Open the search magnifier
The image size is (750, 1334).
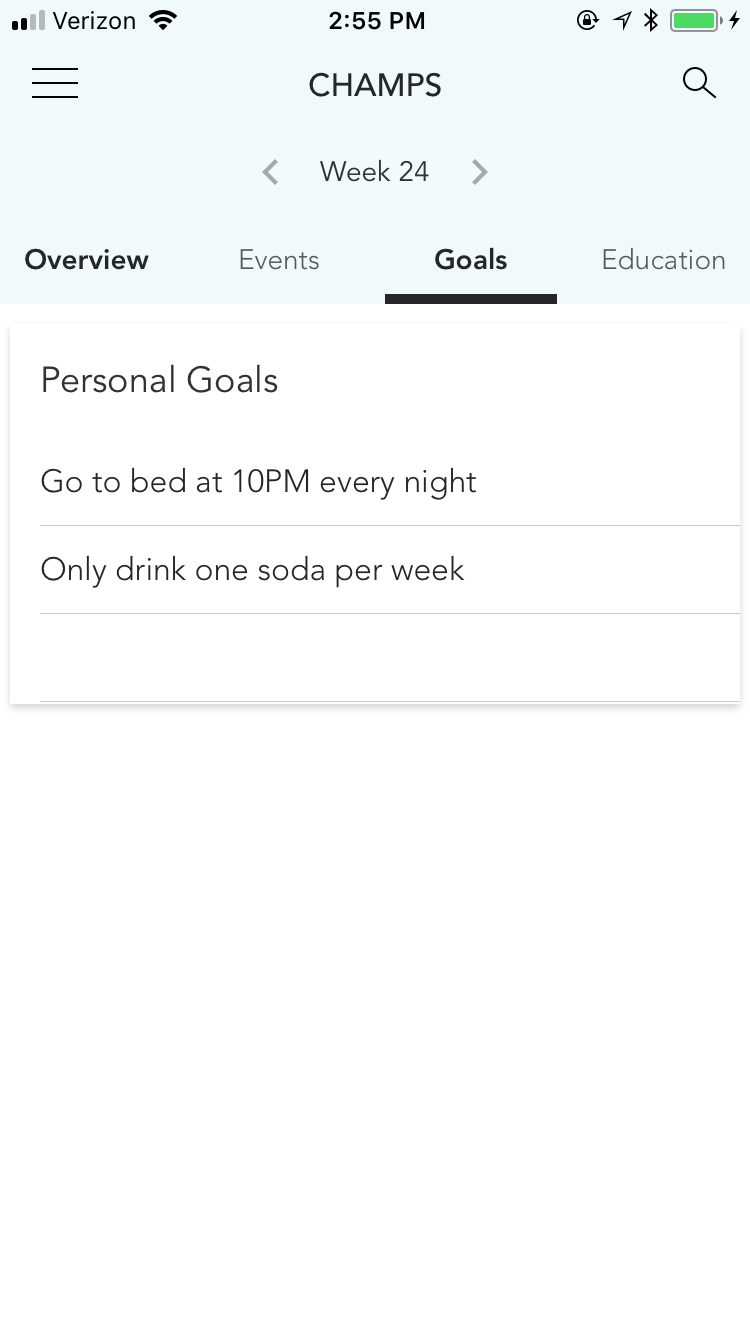[x=699, y=83]
